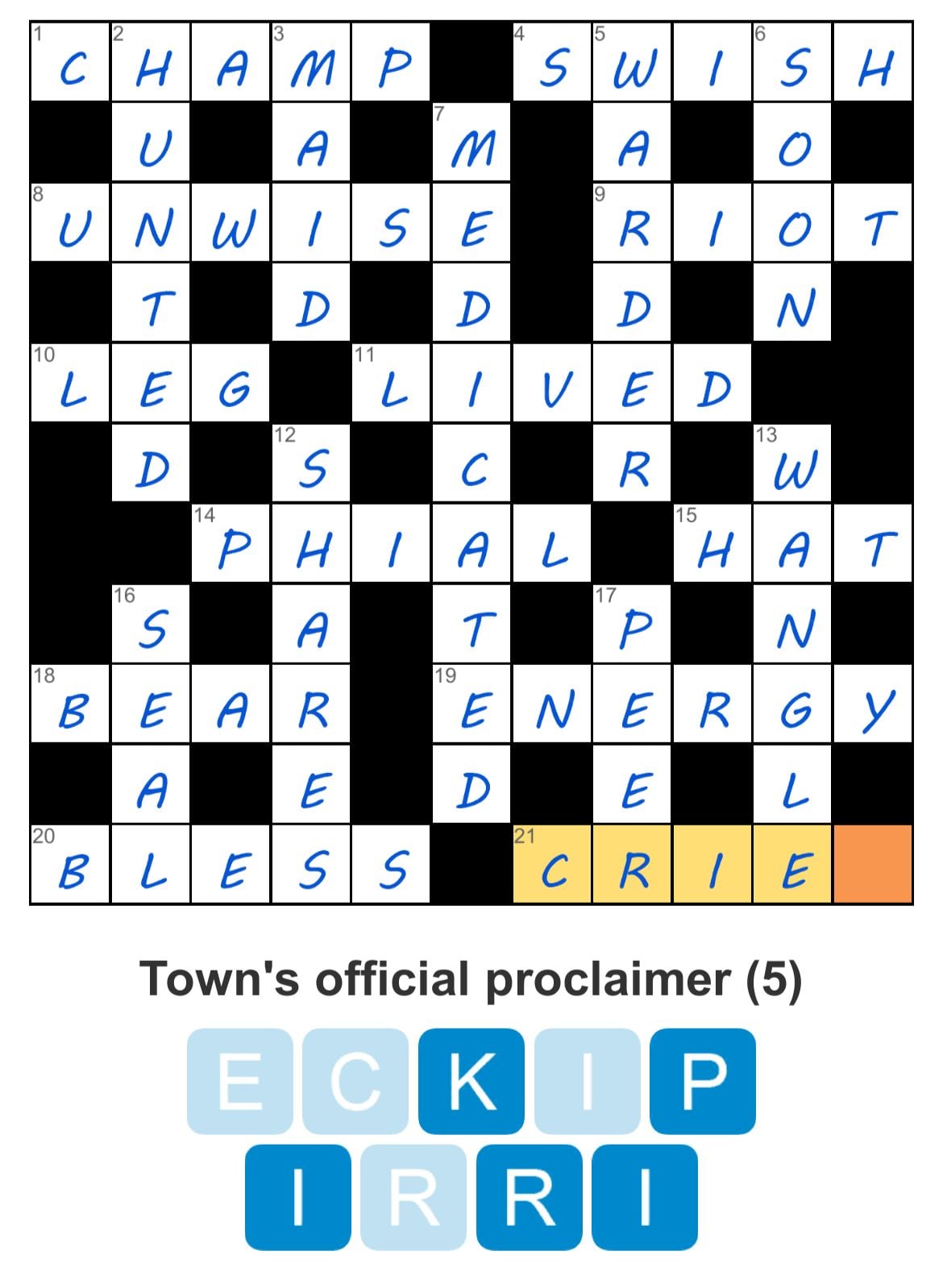
Task: Select the cell numbered 21 containing C
Action: (552, 865)
